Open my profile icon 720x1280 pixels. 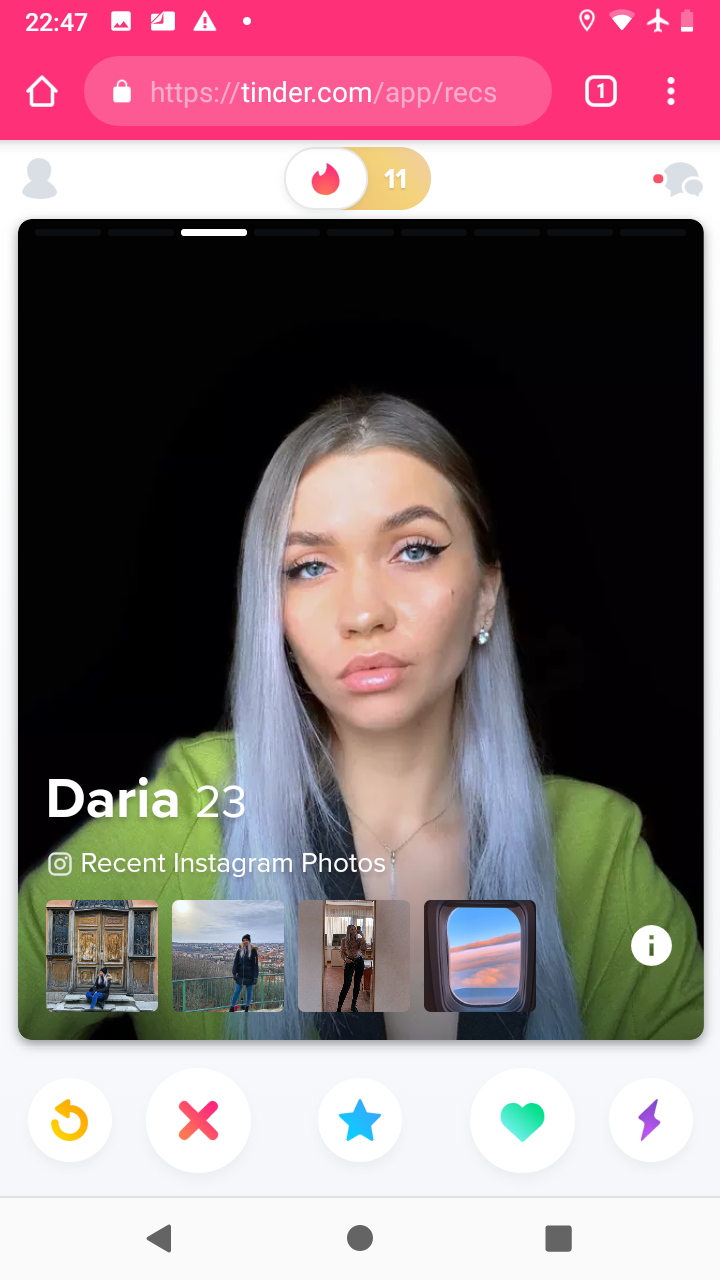point(40,179)
